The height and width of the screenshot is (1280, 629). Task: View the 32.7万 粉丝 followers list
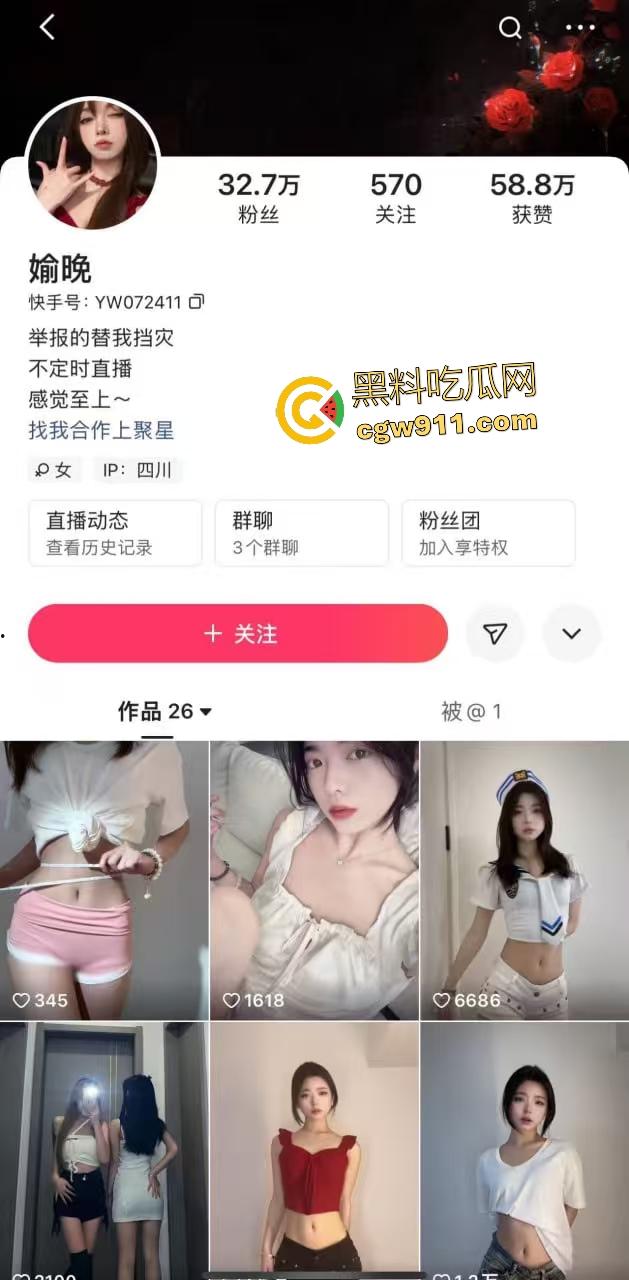pyautogui.click(x=258, y=198)
